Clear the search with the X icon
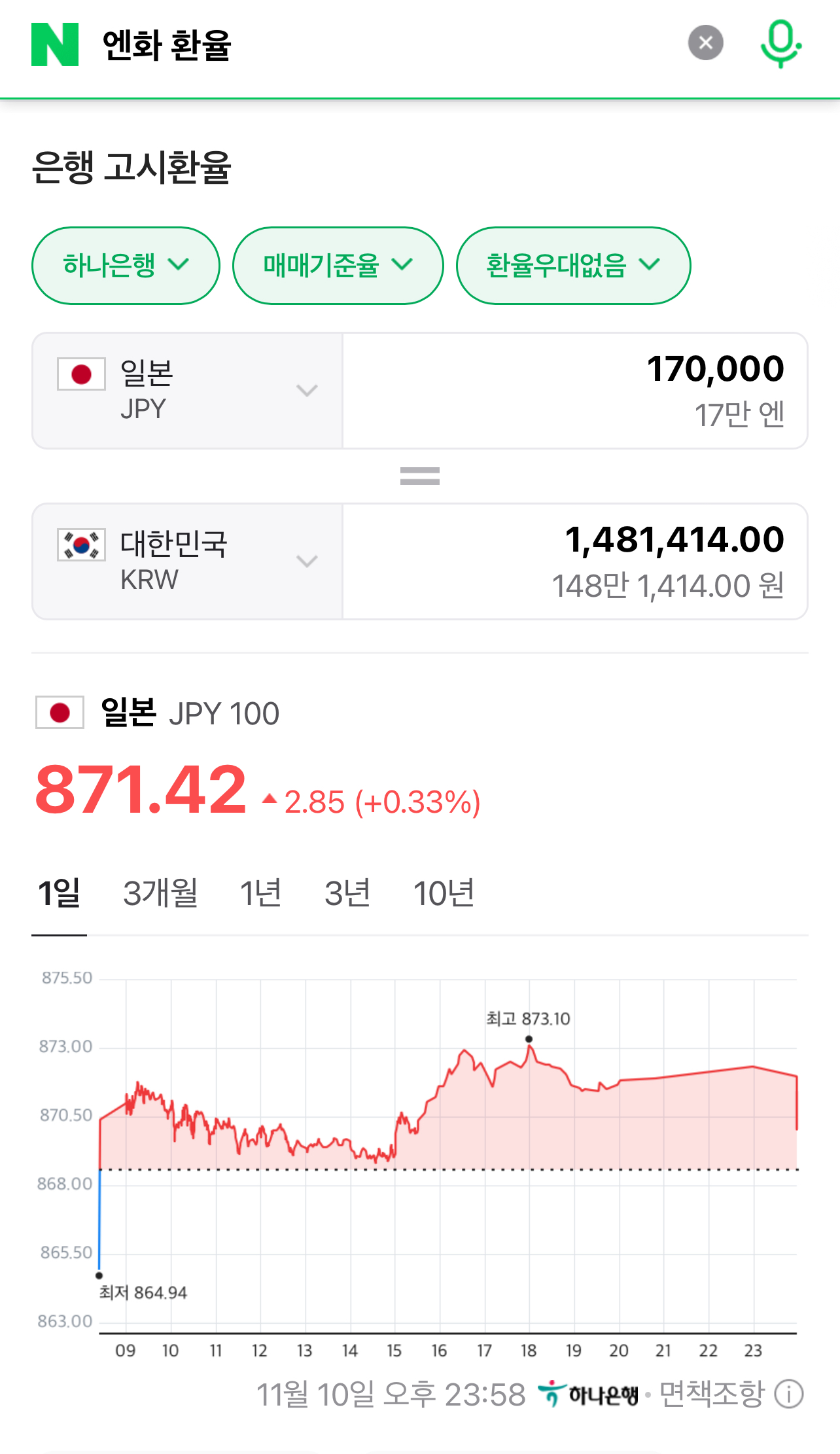Image resolution: width=840 pixels, height=1454 pixels. (x=705, y=43)
